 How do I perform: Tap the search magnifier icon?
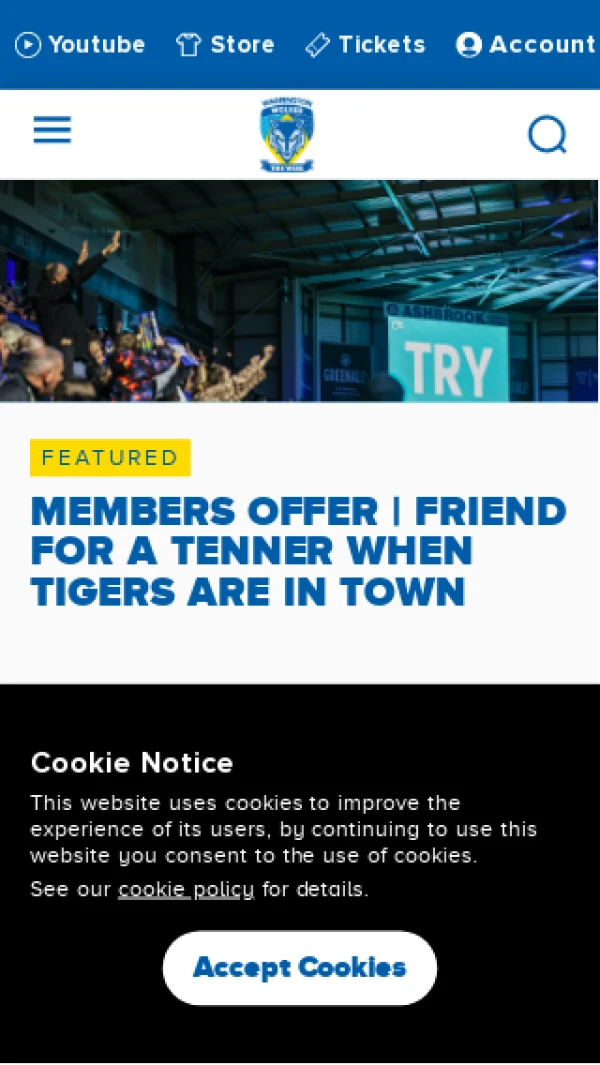(x=547, y=134)
